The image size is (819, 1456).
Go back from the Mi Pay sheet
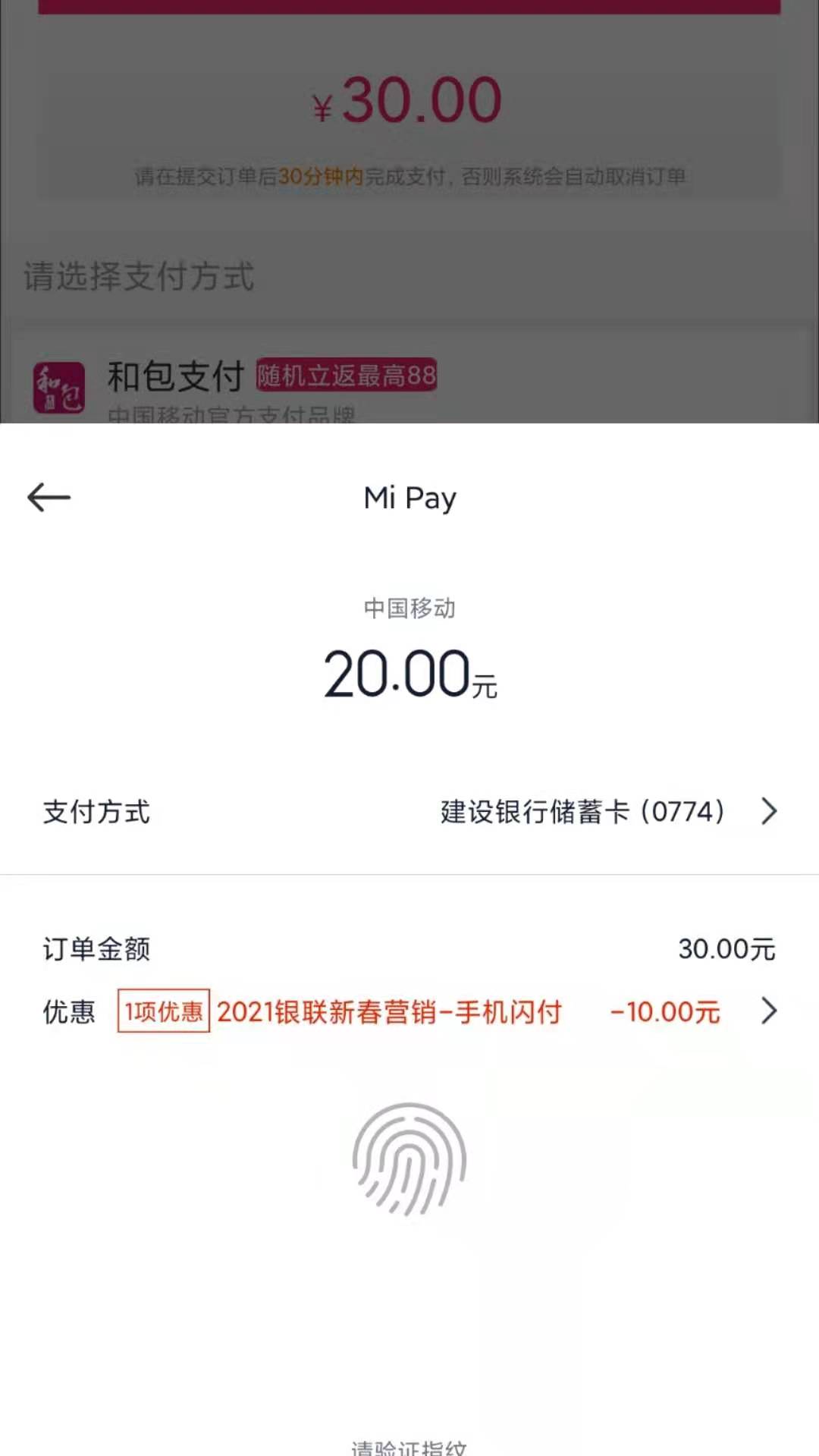click(49, 498)
